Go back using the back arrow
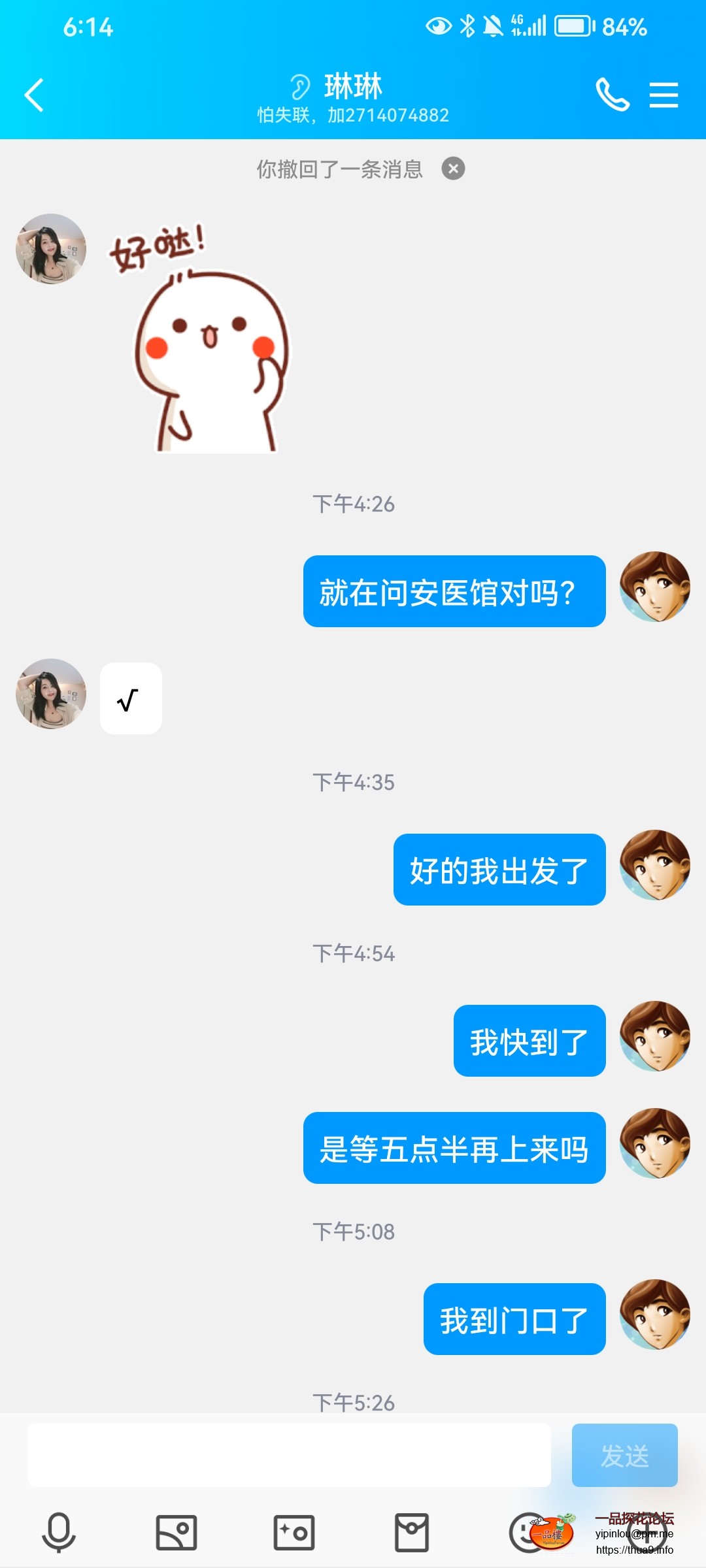The height and width of the screenshot is (1568, 706). click(34, 95)
